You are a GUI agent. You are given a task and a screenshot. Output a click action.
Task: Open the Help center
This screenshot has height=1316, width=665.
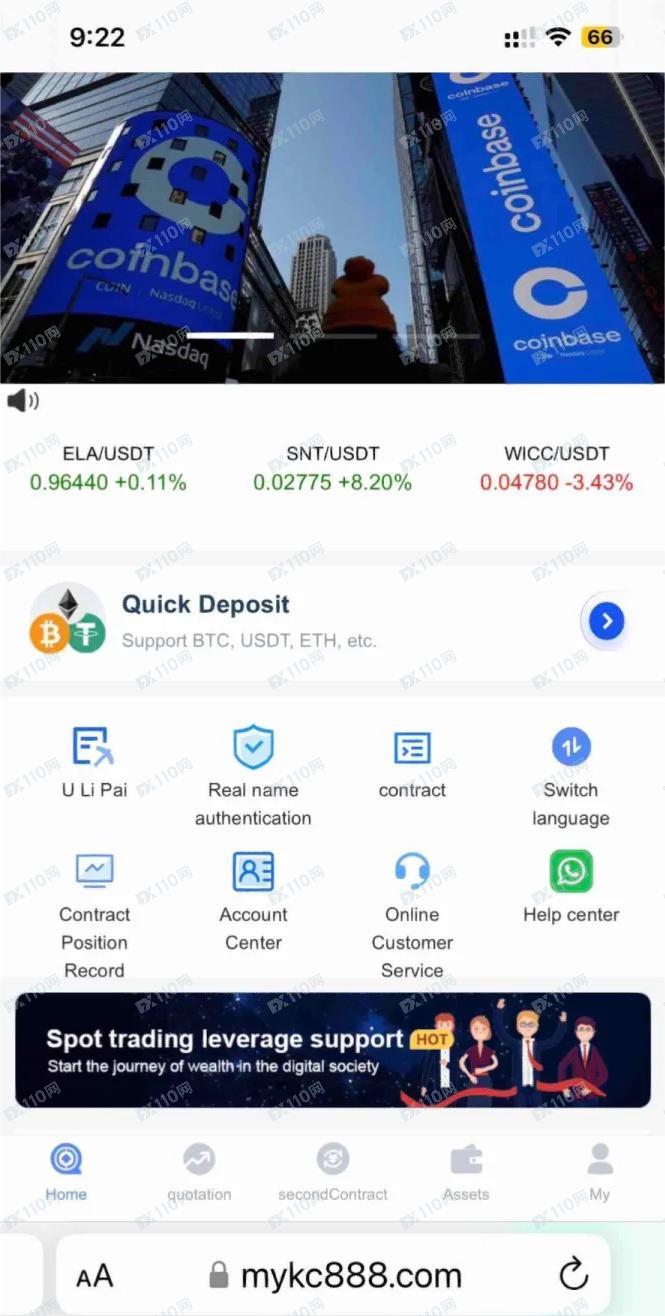coord(571,886)
